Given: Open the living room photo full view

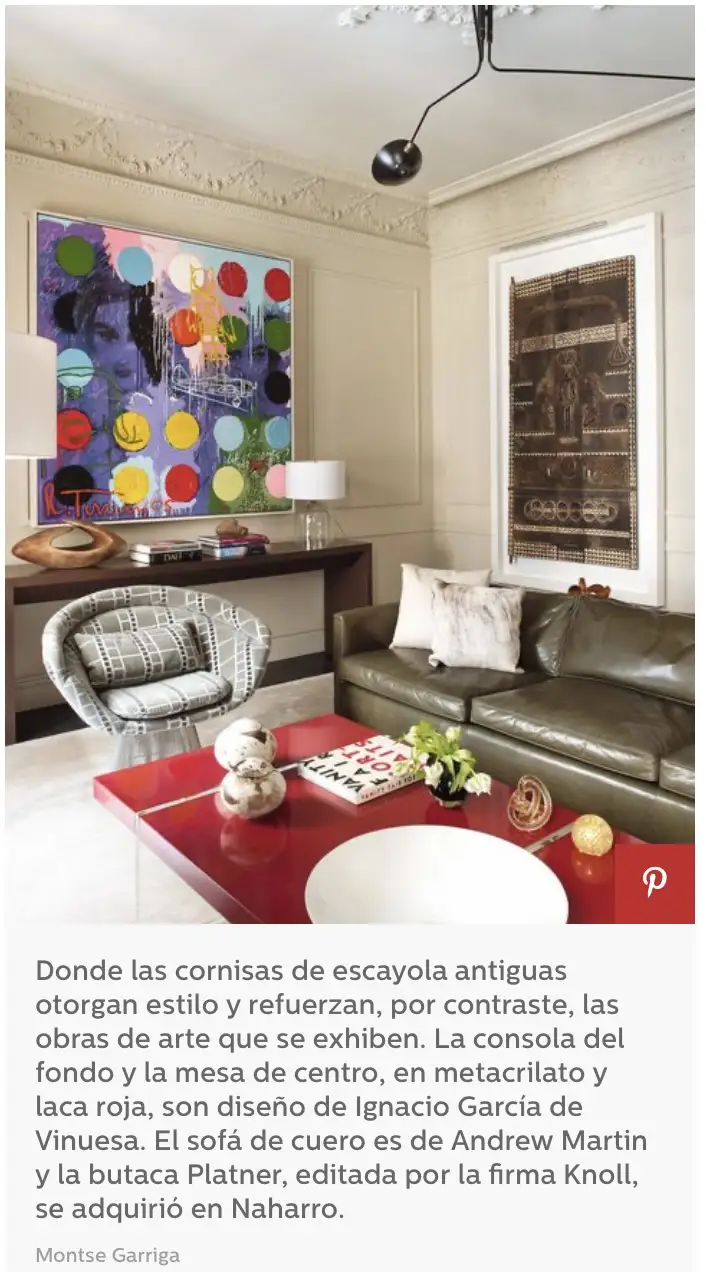Looking at the screenshot, I should tap(350, 460).
